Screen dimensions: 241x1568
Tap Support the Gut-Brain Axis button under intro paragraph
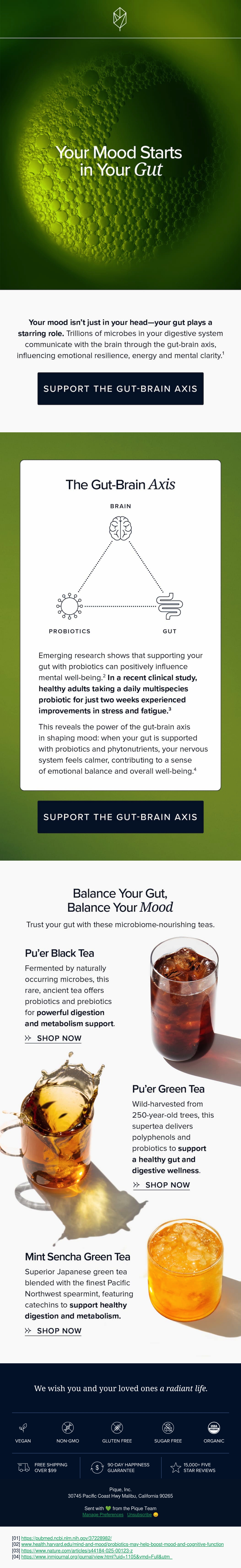click(x=120, y=388)
